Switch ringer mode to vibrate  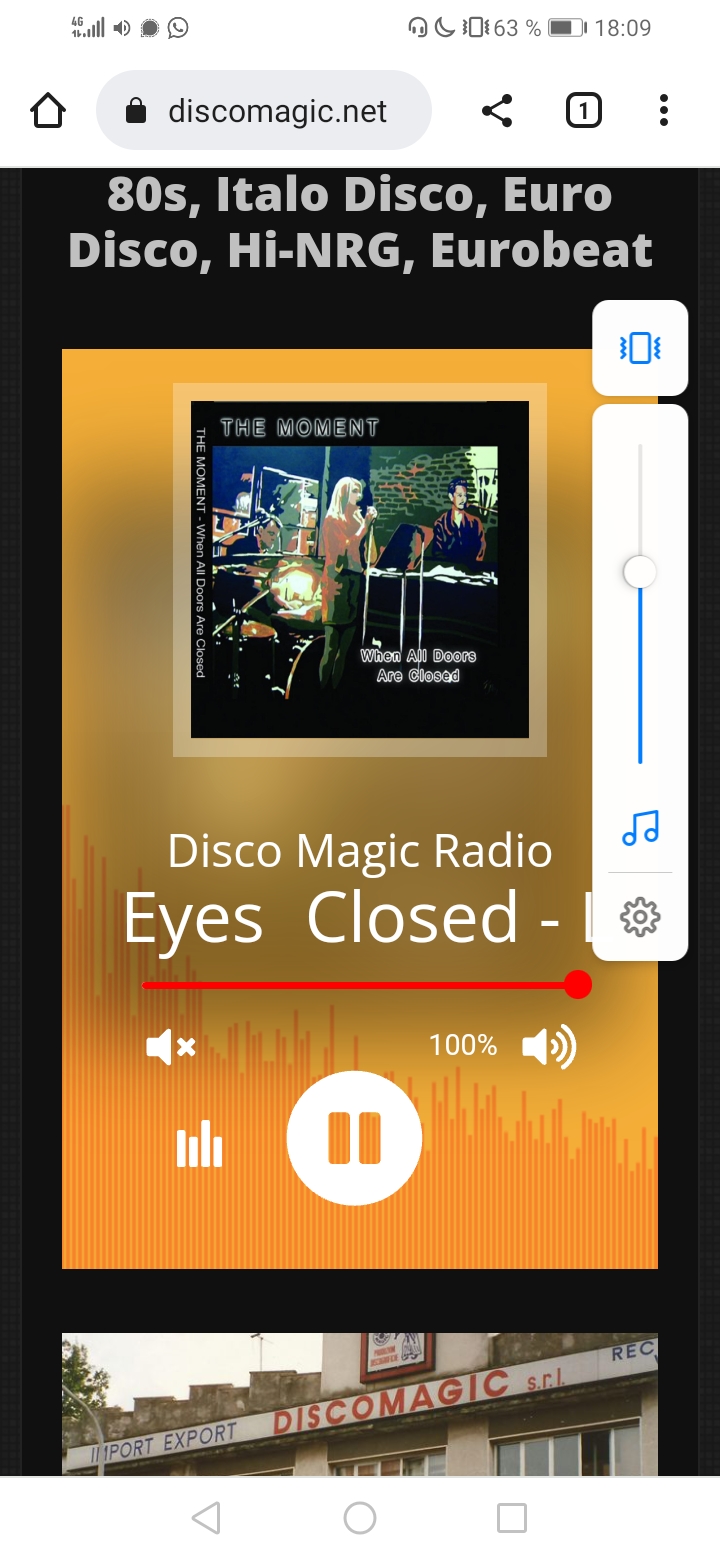pyautogui.click(x=640, y=348)
